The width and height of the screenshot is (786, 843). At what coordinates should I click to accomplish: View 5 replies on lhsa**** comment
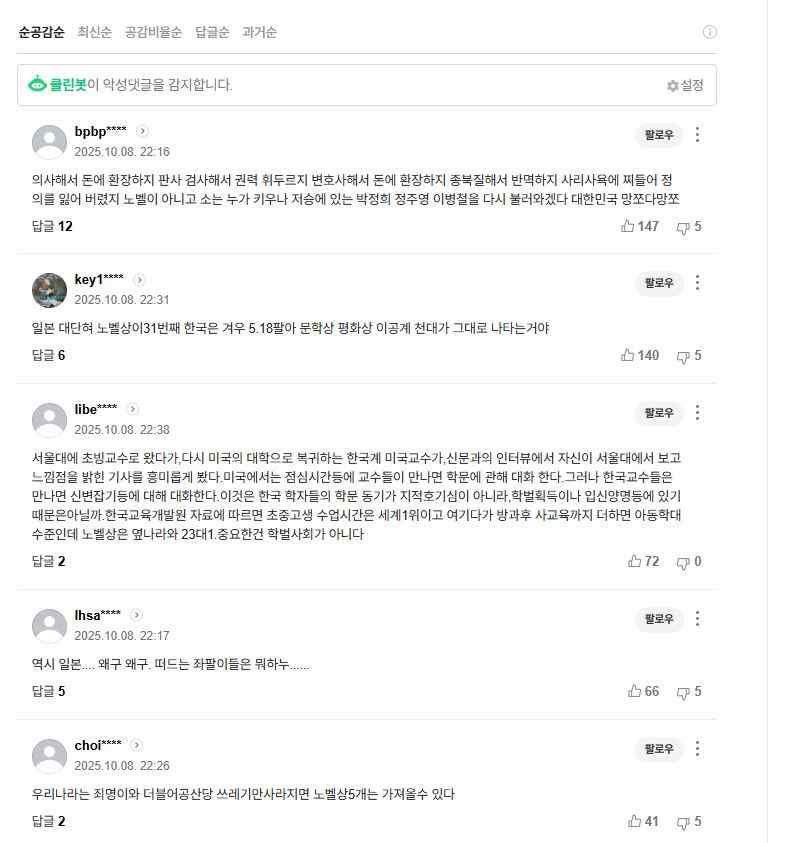48,691
